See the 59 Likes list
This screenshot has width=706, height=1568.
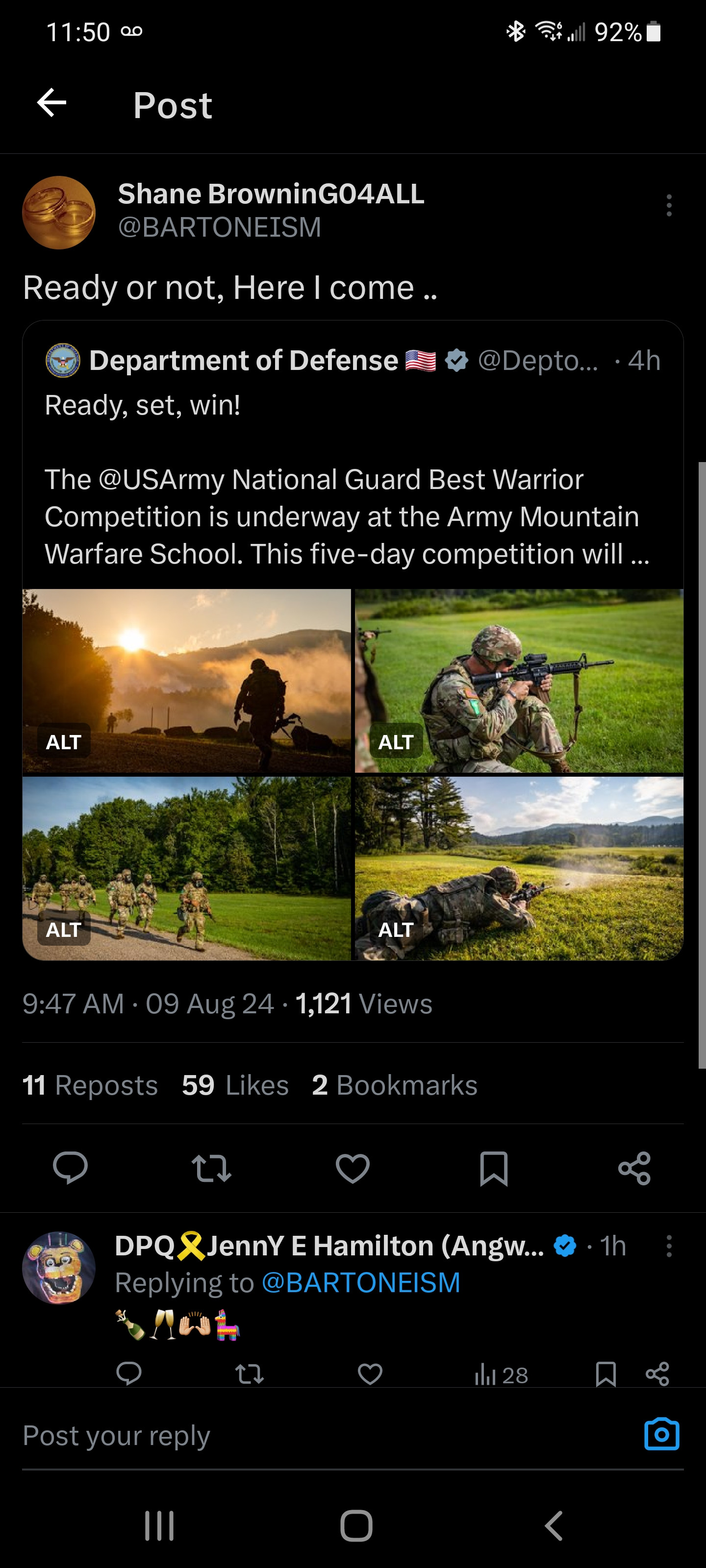pyautogui.click(x=235, y=1085)
